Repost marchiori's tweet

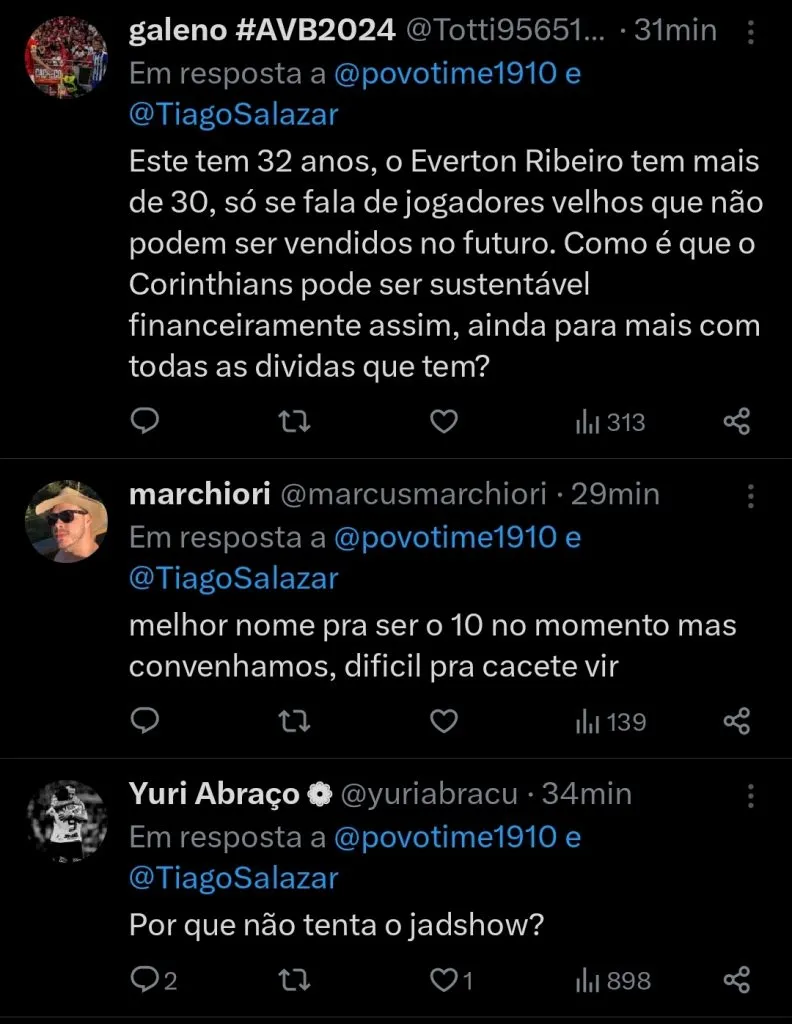pyautogui.click(x=293, y=720)
